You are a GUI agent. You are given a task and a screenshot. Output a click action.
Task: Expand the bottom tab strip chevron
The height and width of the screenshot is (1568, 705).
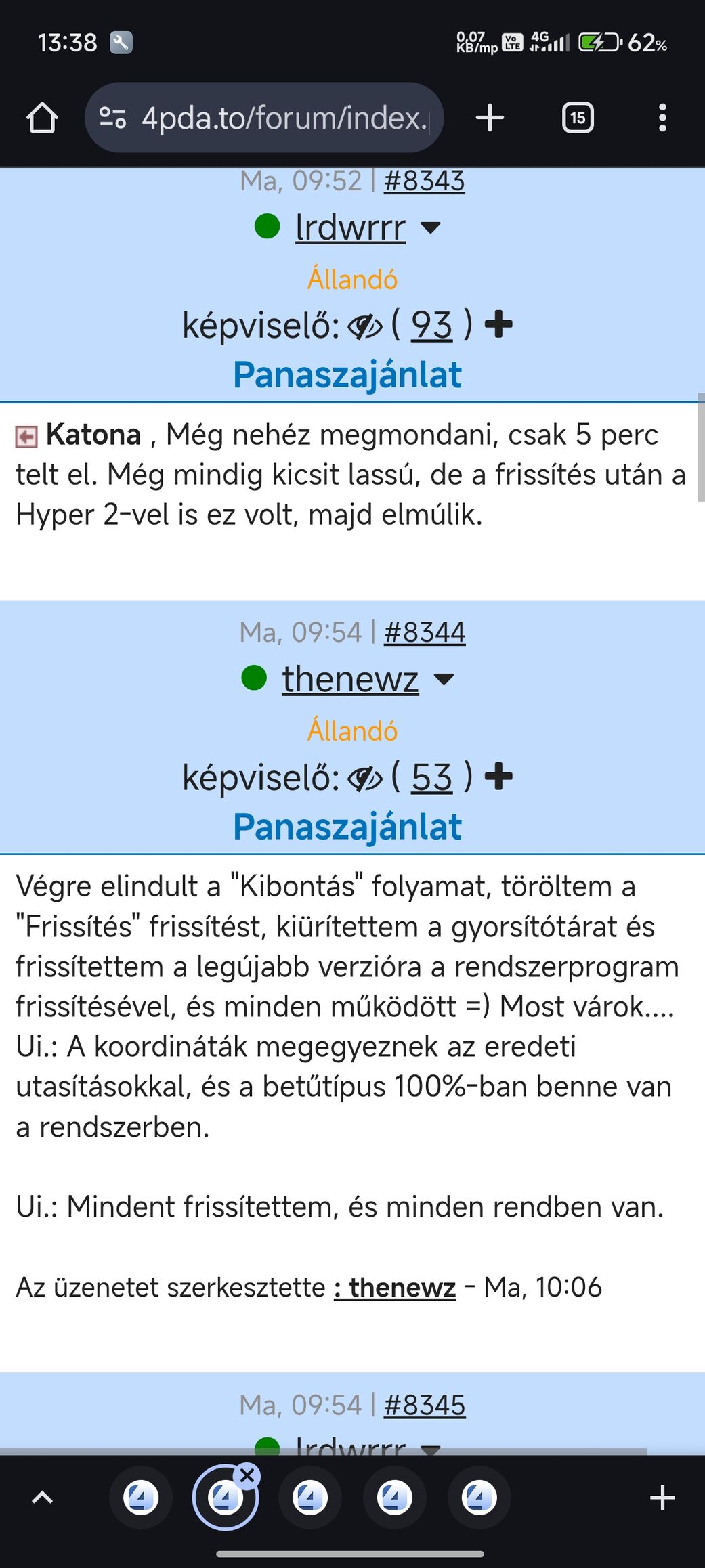click(43, 1498)
